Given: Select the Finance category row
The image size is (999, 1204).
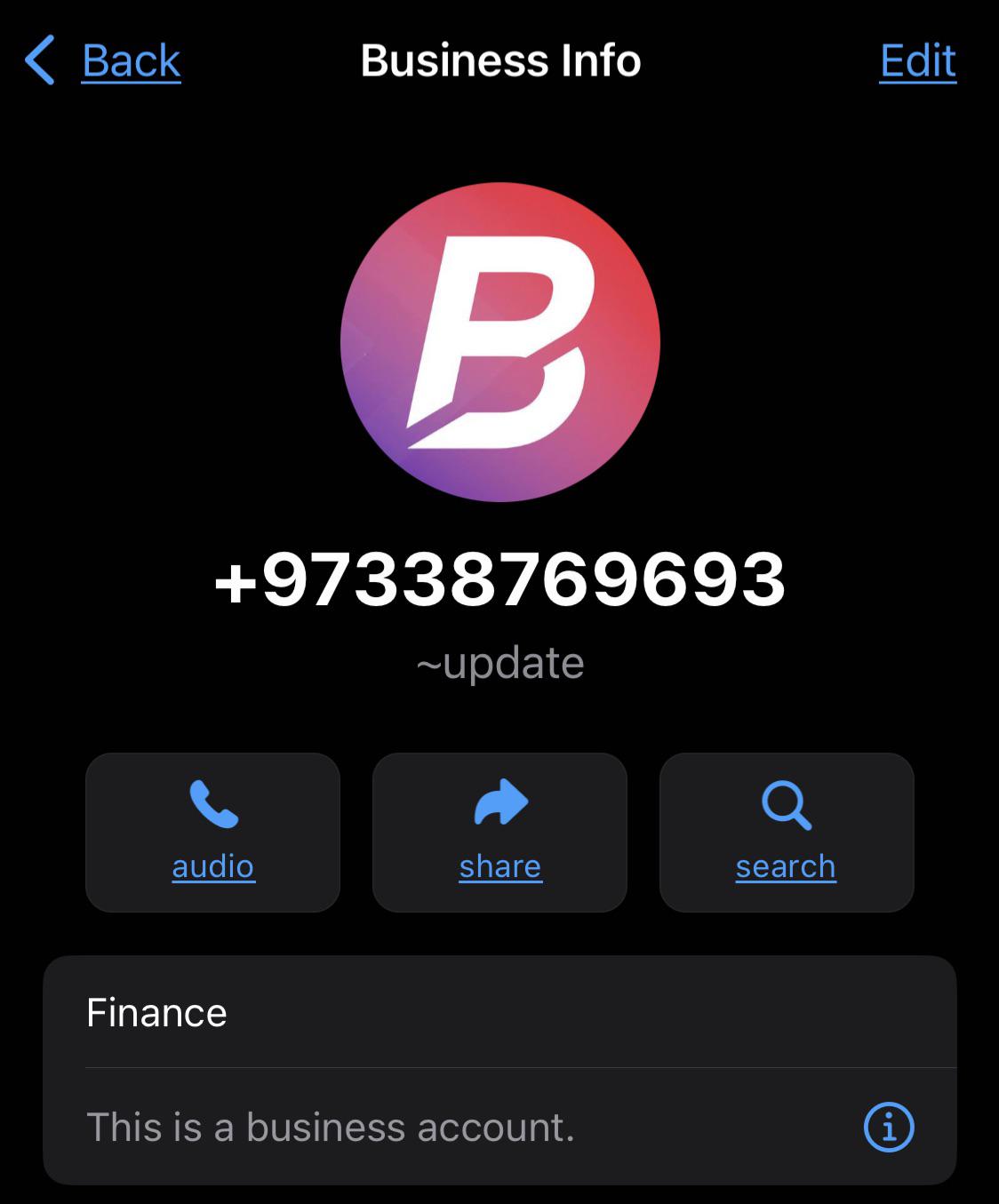Looking at the screenshot, I should pyautogui.click(x=499, y=1011).
